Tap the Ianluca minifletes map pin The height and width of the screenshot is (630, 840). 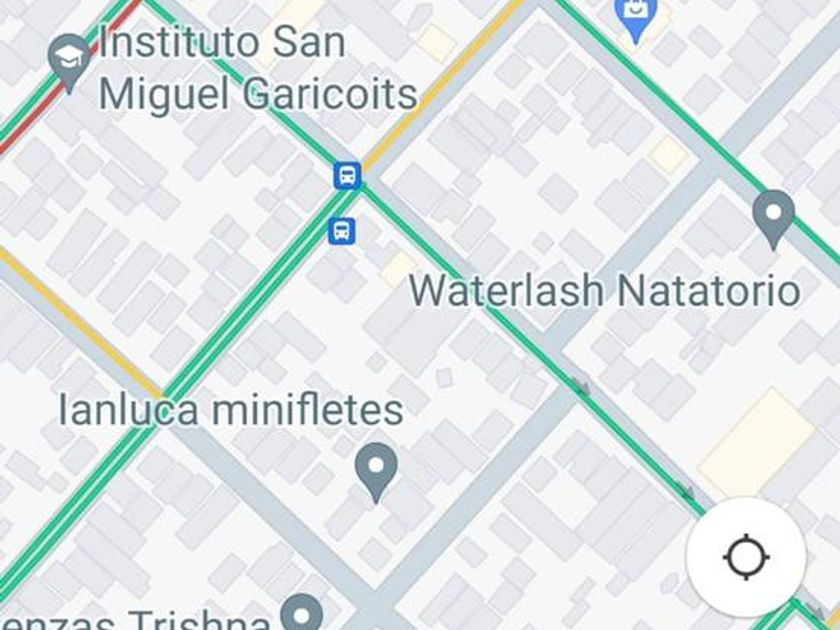[x=376, y=470]
